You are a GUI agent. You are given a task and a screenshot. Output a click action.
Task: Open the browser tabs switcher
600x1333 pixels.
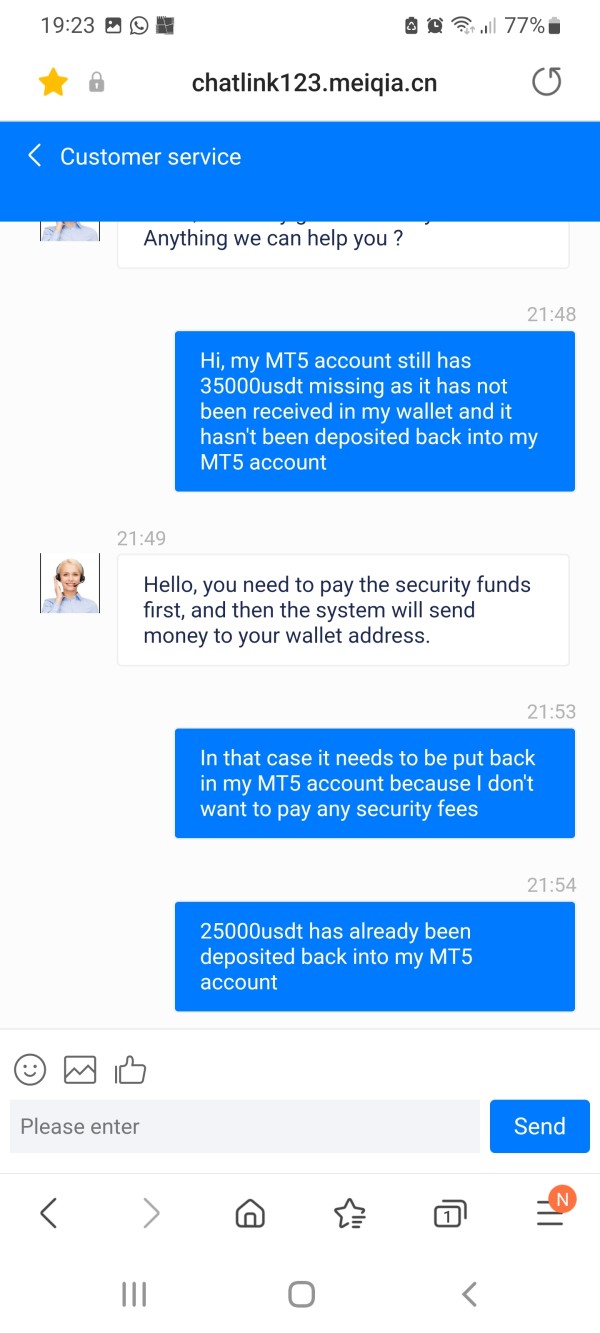click(x=450, y=1213)
